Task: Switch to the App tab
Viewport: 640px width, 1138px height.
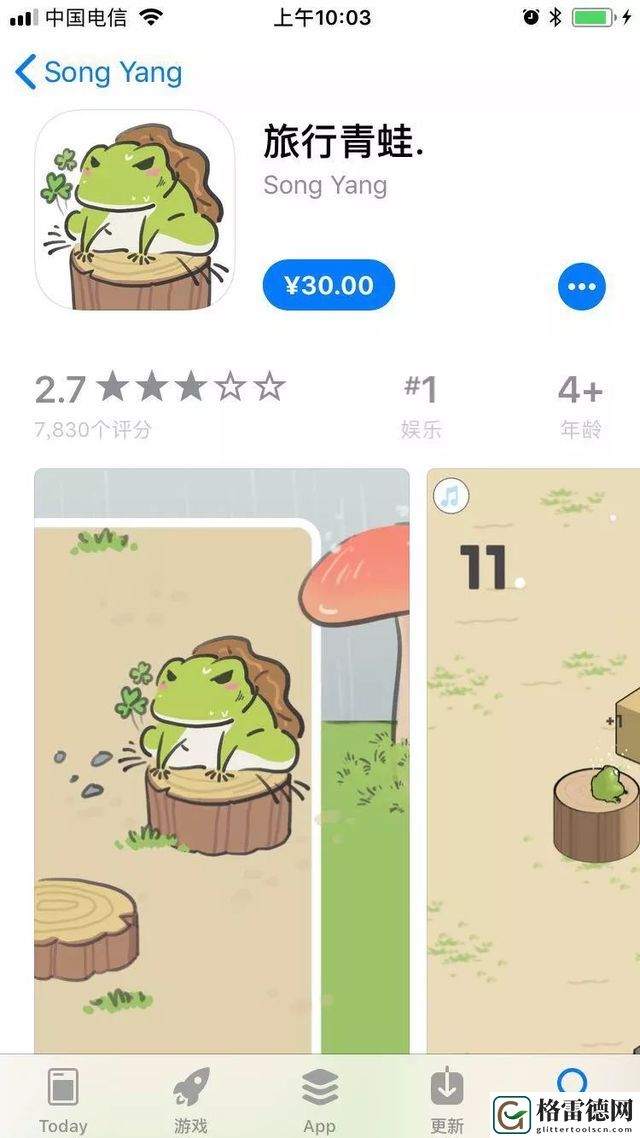Action: [319, 1098]
